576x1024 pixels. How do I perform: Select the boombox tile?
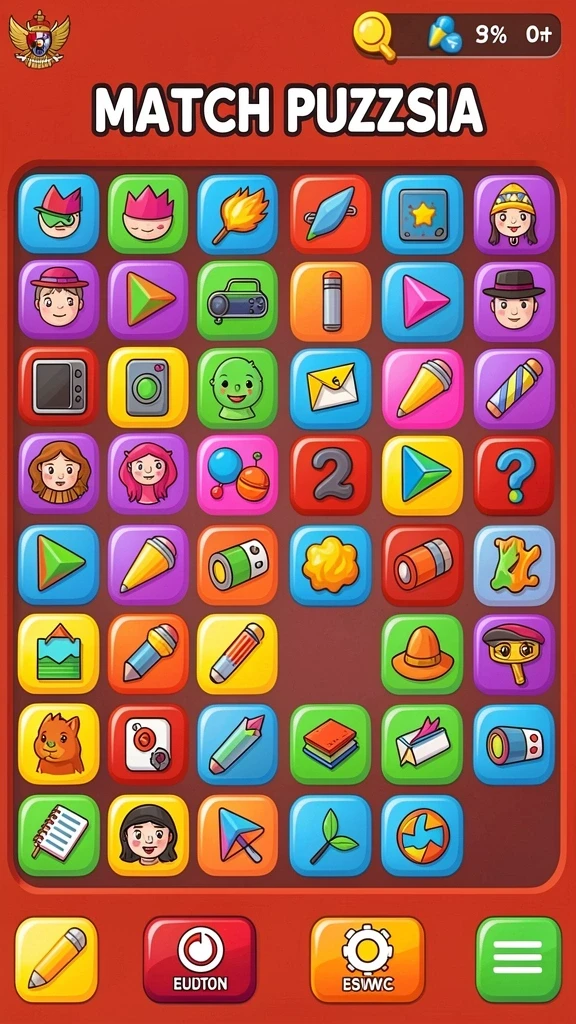coord(238,300)
